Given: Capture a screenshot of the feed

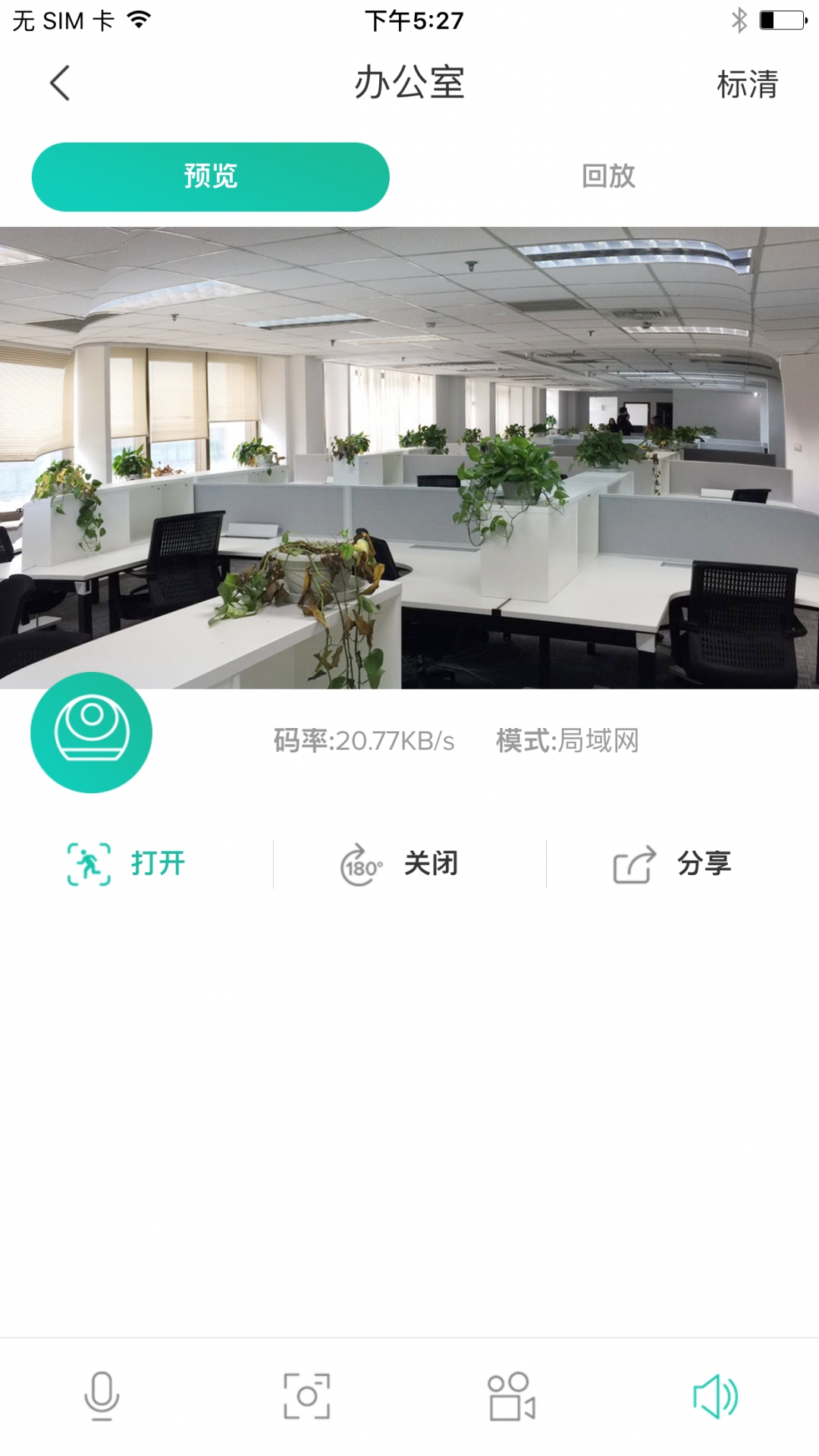Looking at the screenshot, I should [306, 1395].
